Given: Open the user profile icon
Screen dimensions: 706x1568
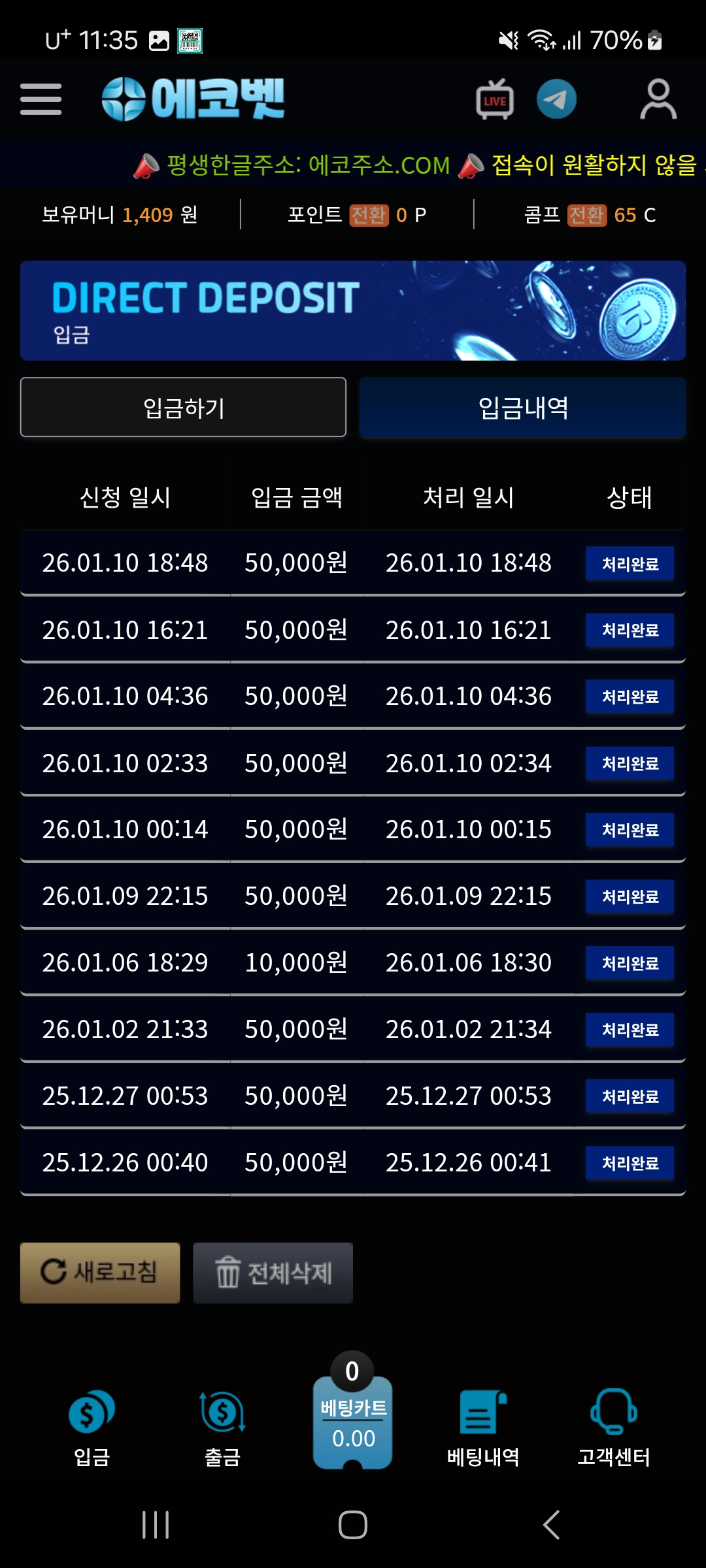Looking at the screenshot, I should click(658, 99).
